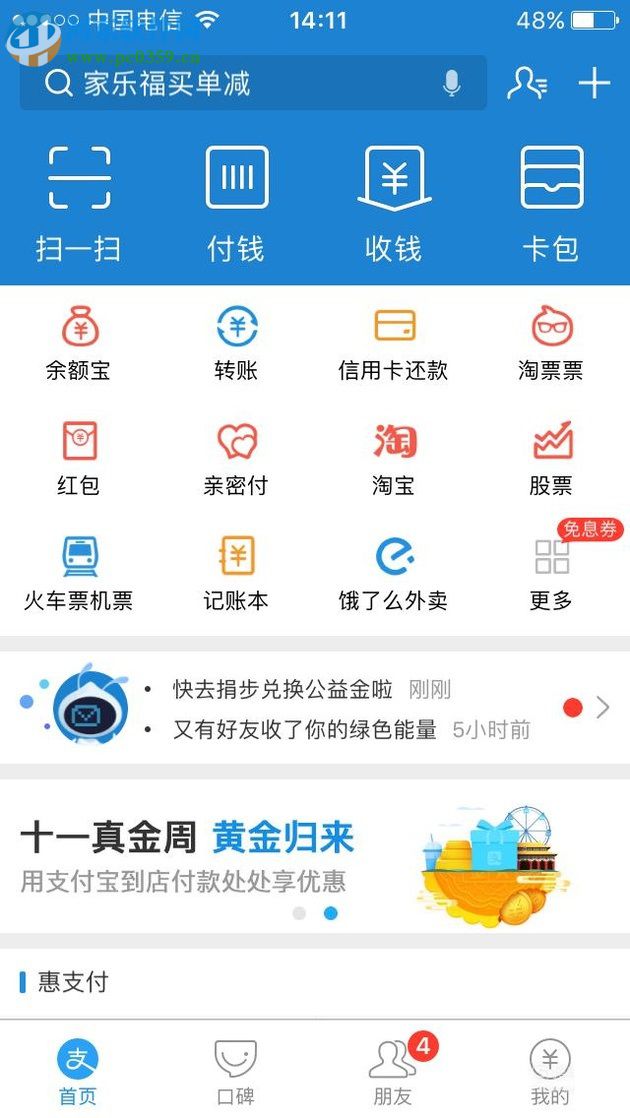Open 红包 red envelope

click(79, 459)
